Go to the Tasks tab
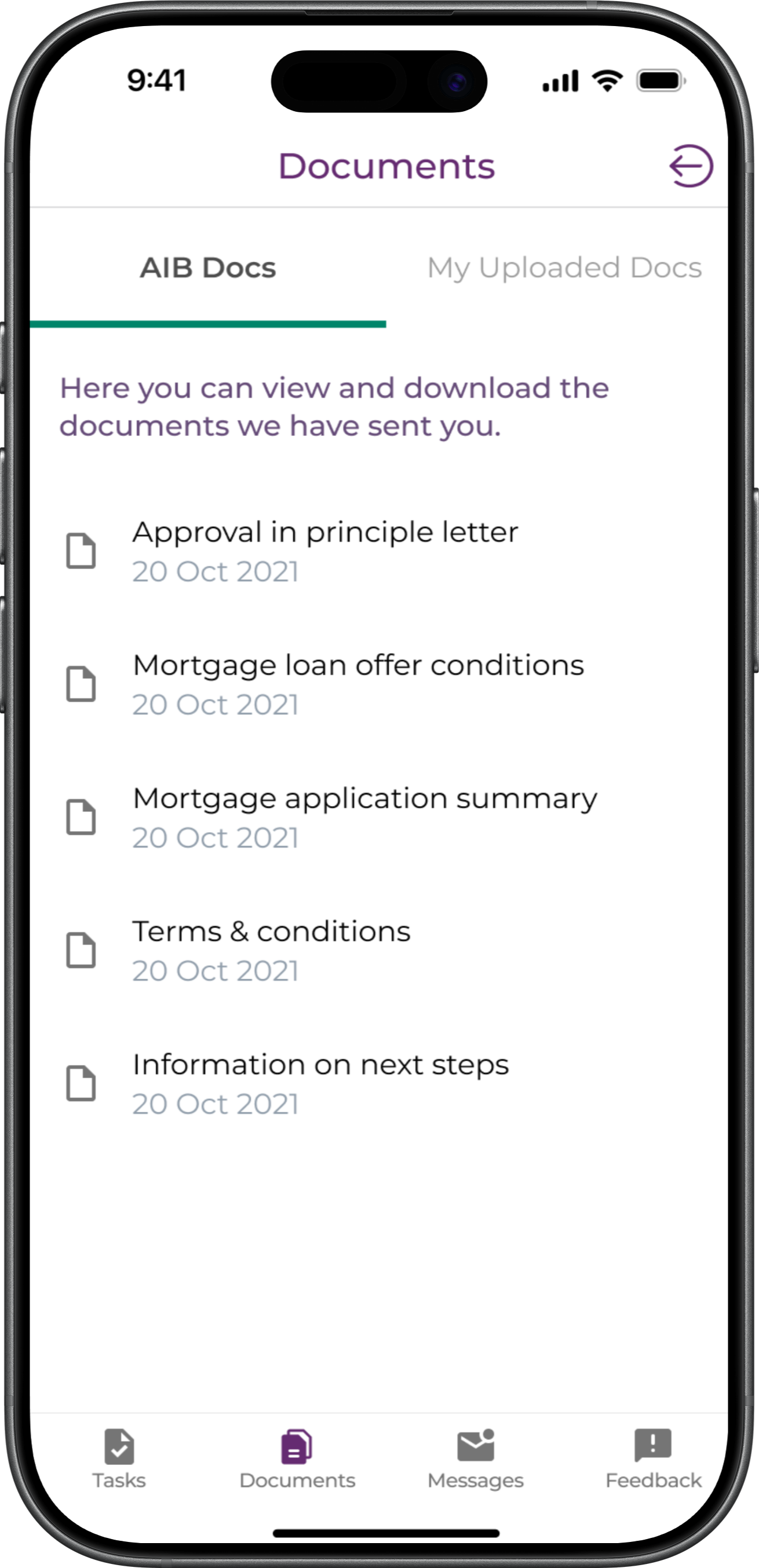The height and width of the screenshot is (1568, 759). (119, 1458)
